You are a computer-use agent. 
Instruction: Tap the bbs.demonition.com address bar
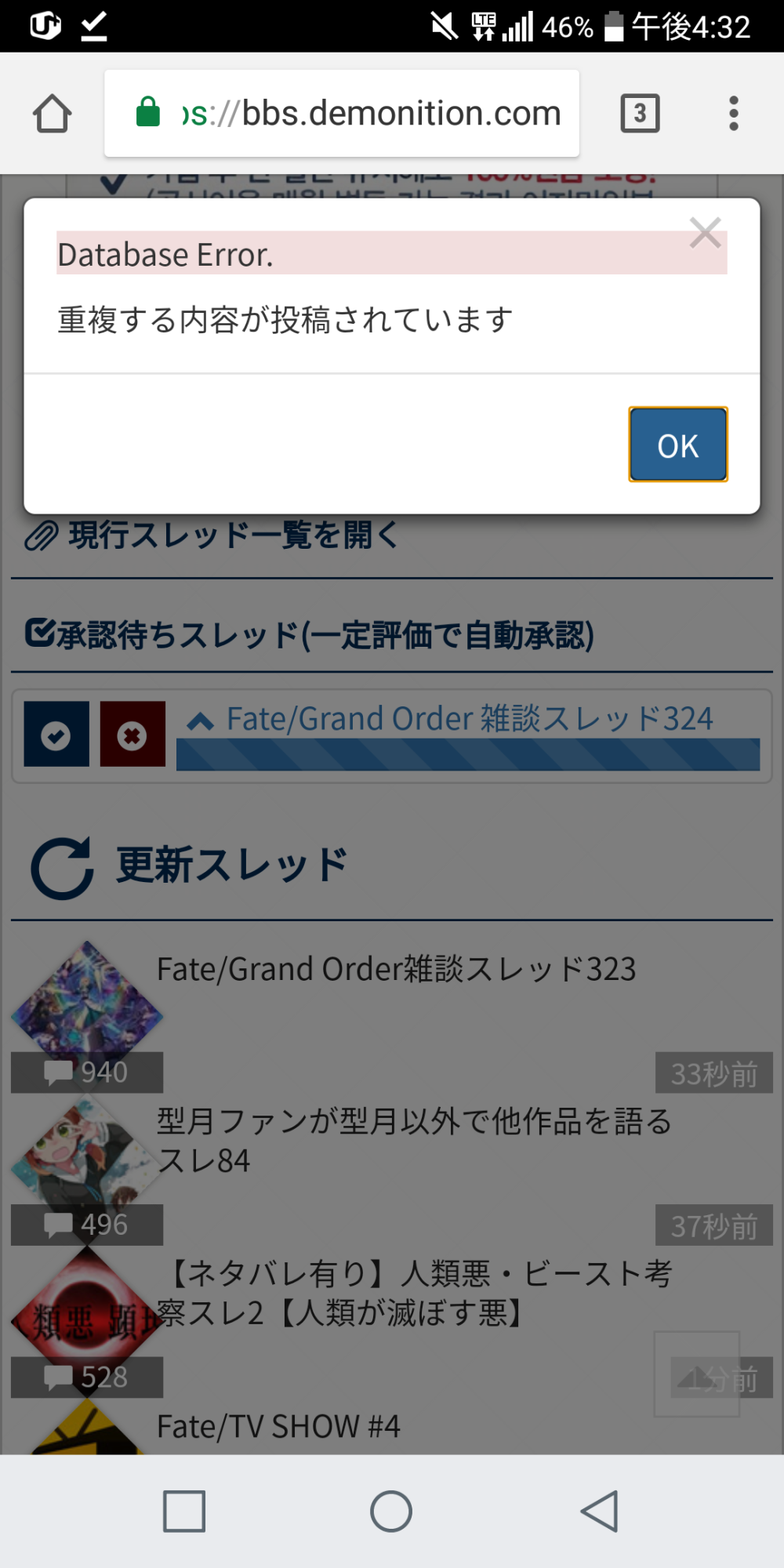pyautogui.click(x=342, y=114)
